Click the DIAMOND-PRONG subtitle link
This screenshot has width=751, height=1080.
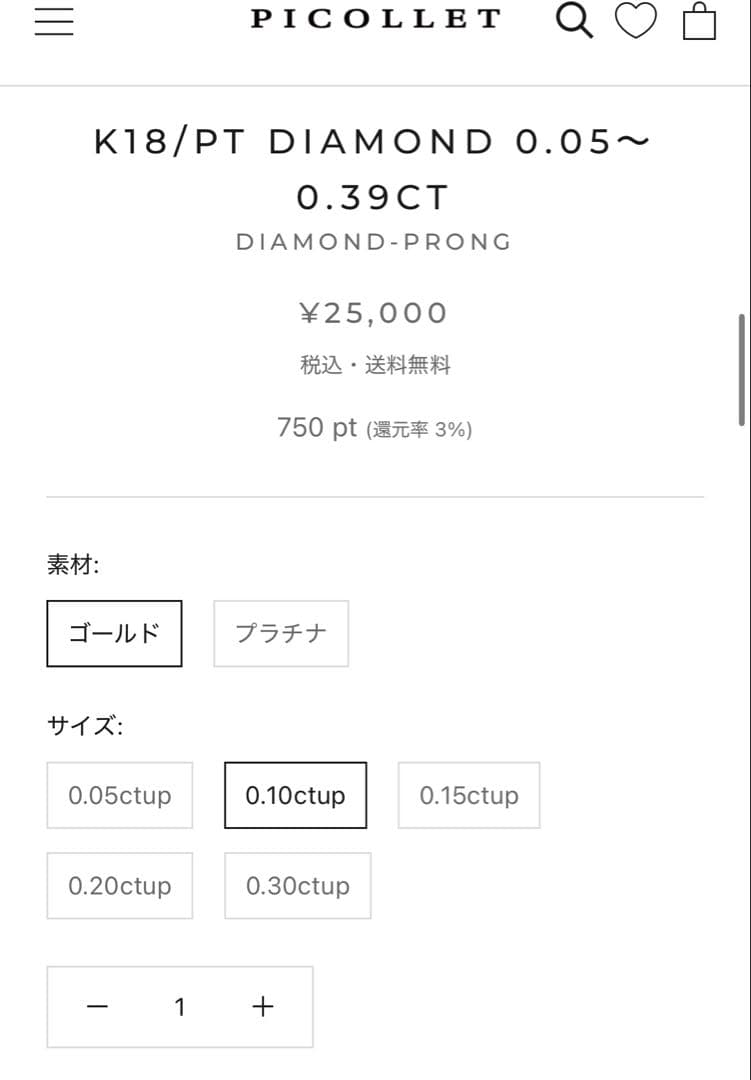pos(375,241)
